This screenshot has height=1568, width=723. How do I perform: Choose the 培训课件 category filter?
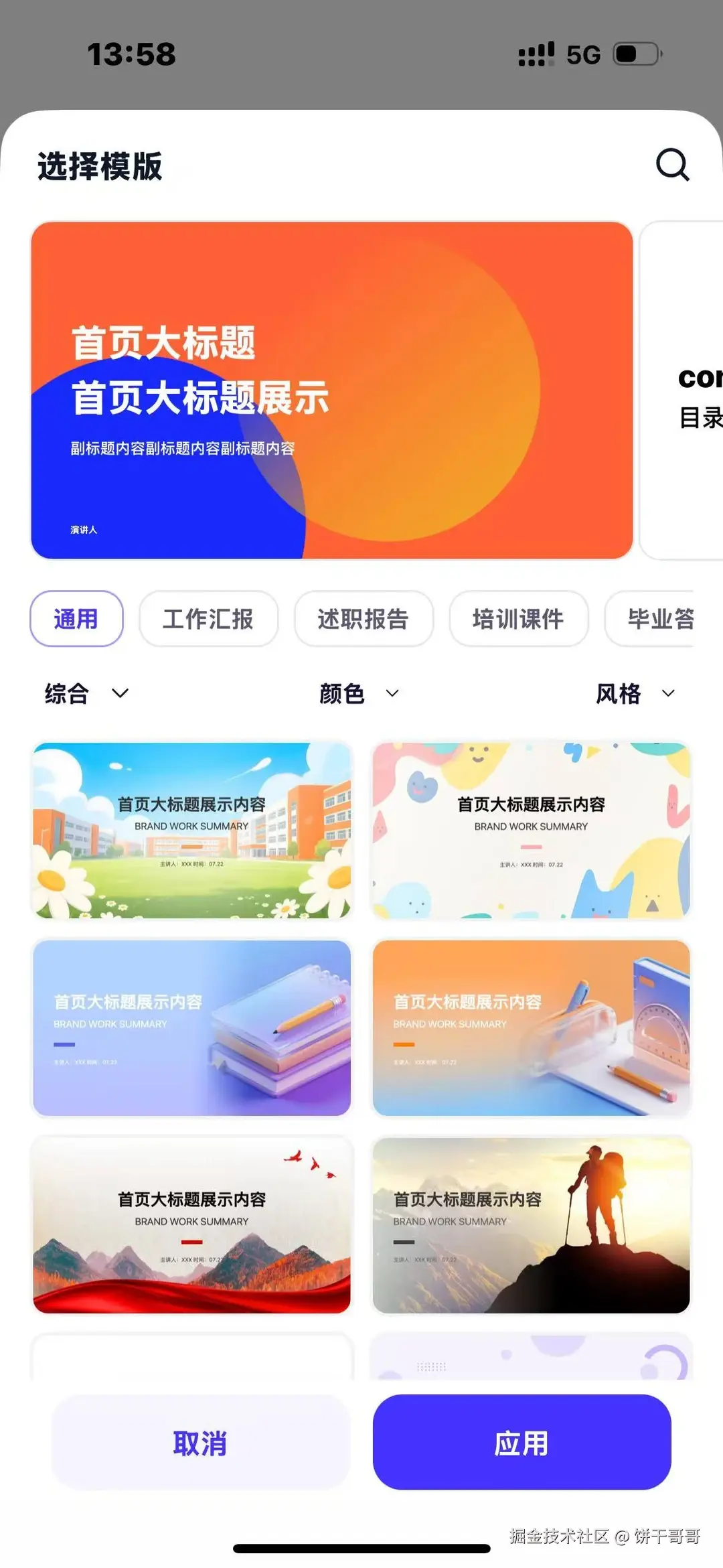point(519,619)
